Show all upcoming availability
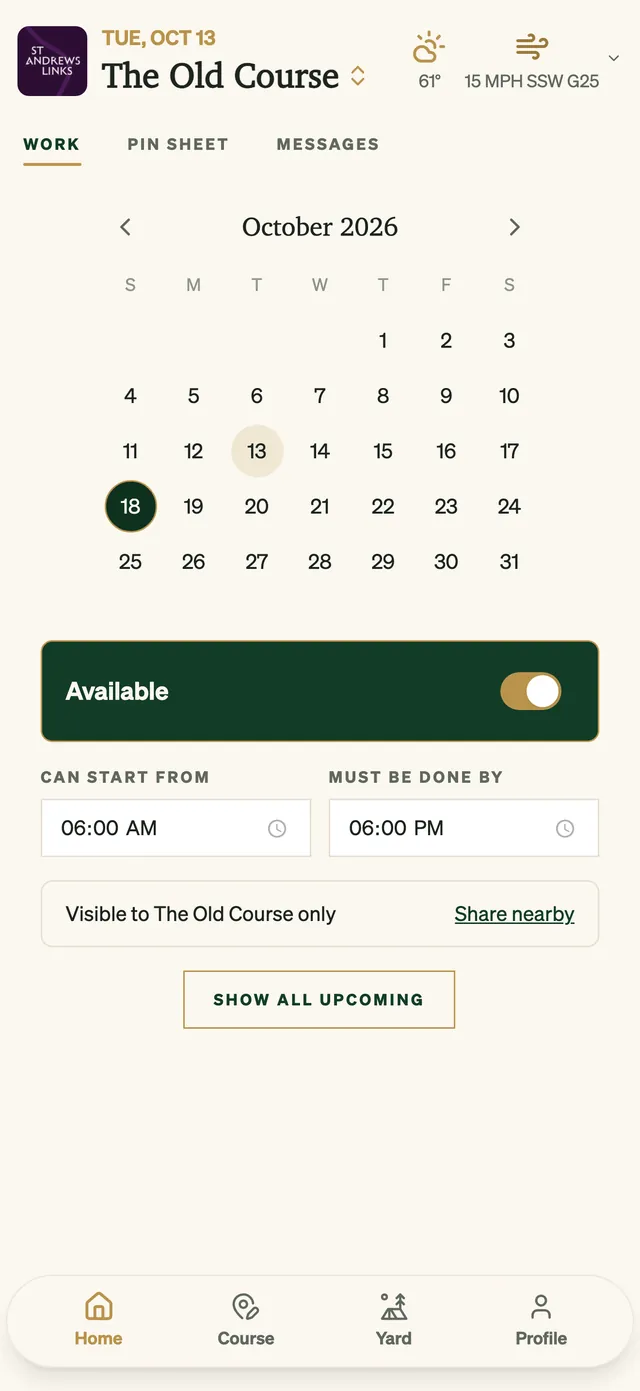The height and width of the screenshot is (1391, 640). [x=319, y=999]
